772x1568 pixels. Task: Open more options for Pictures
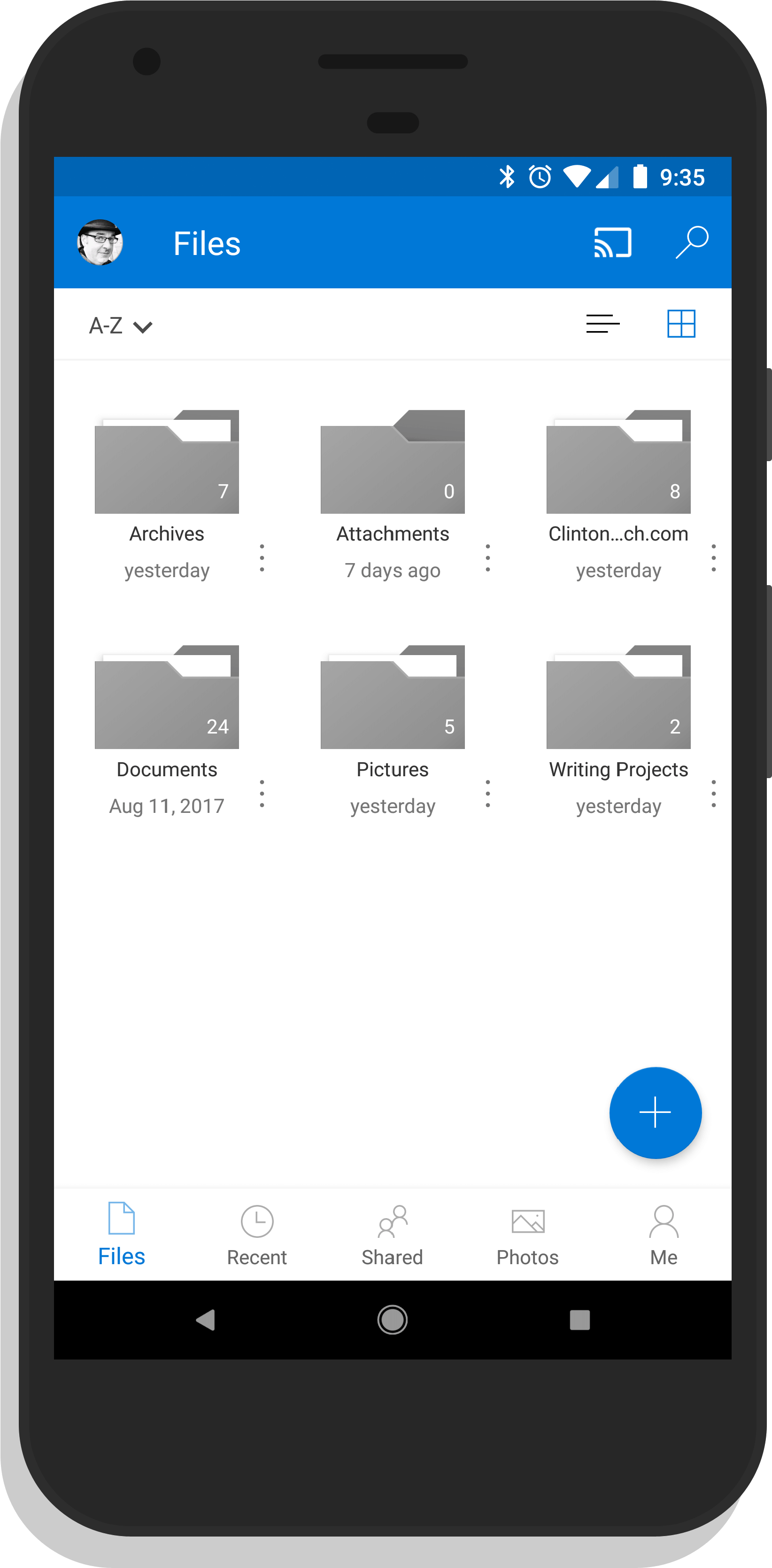488,793
